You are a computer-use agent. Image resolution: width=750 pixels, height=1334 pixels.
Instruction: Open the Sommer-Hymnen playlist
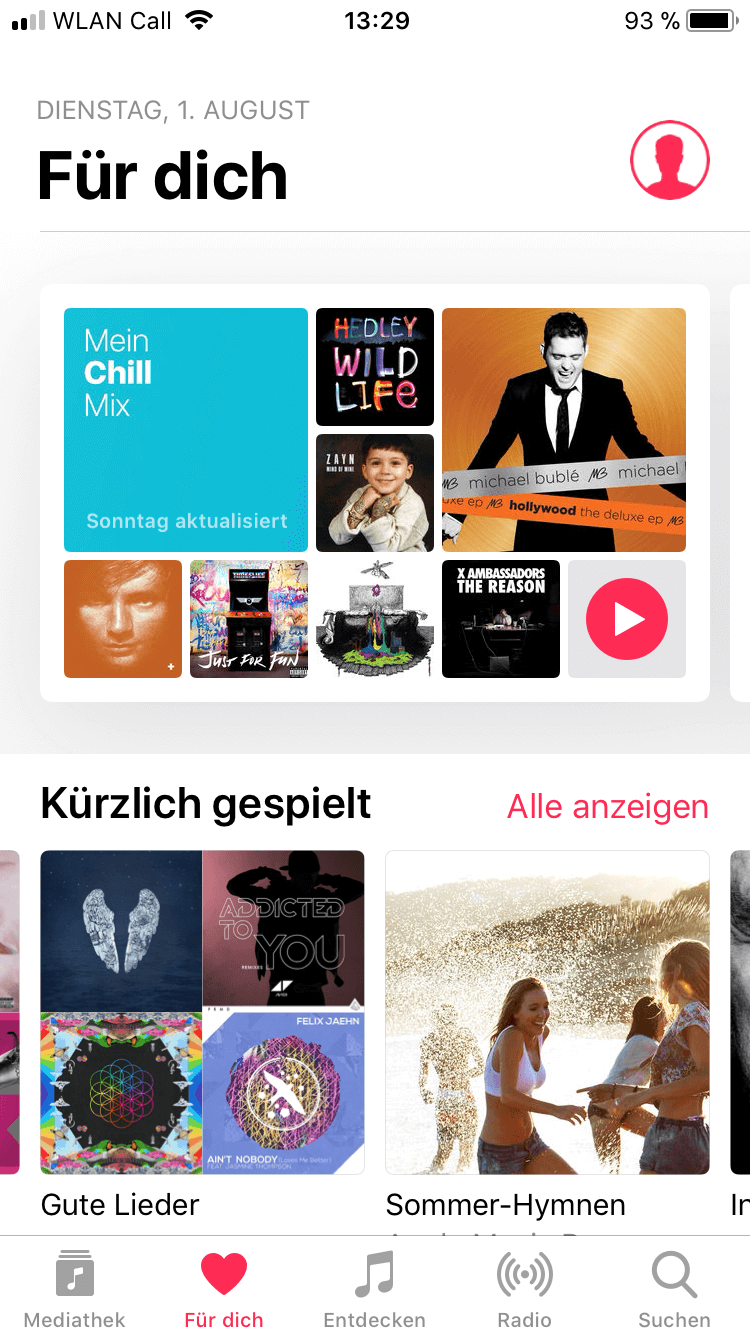547,1012
